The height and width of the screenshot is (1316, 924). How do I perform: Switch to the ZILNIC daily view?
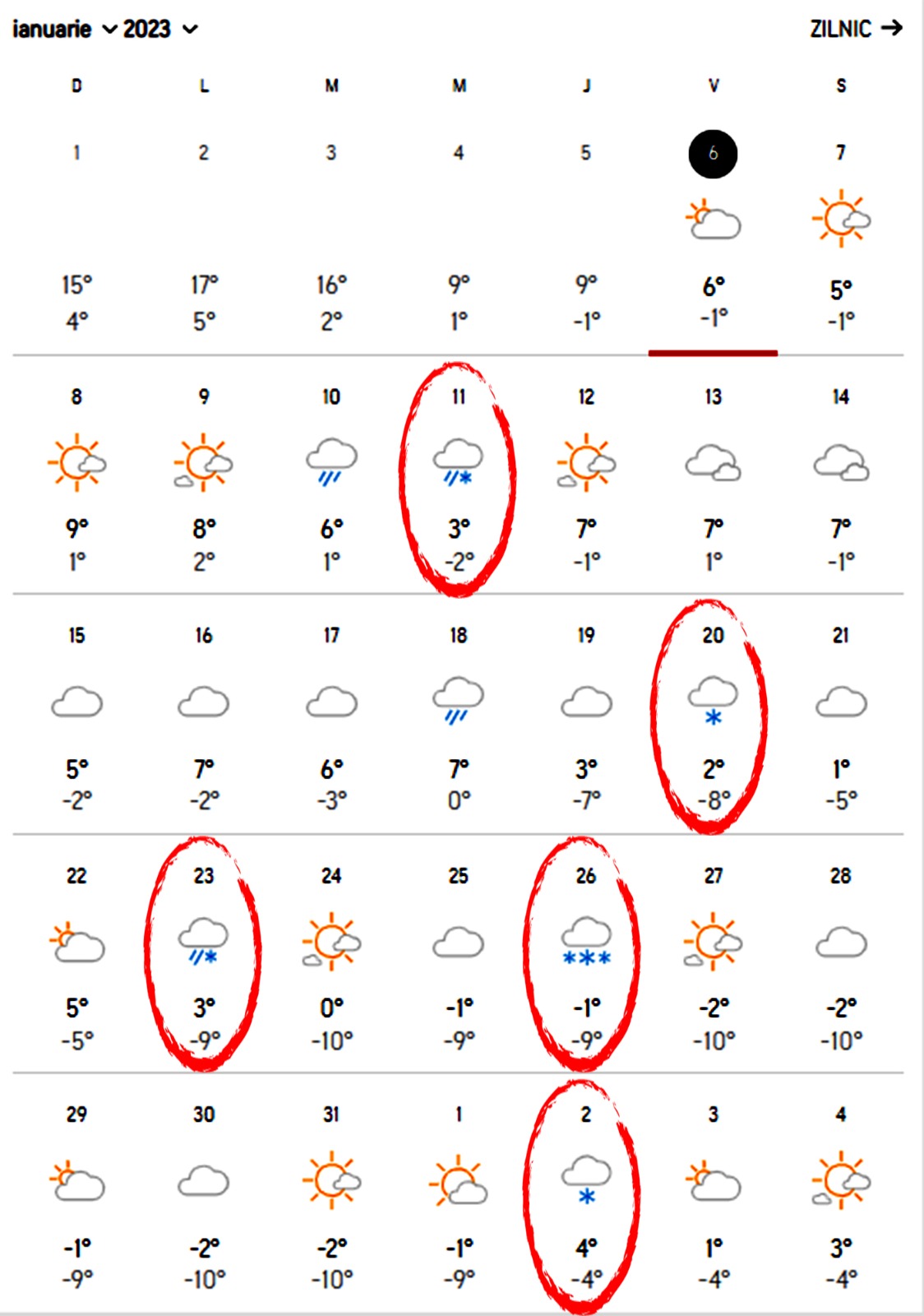(855, 29)
